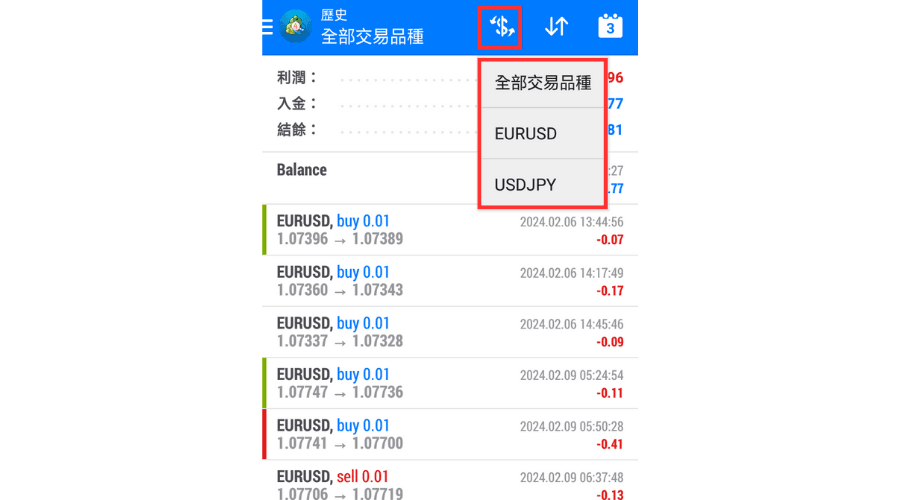This screenshot has height=500, width=900.
Task: Expand the EURUSD trade at 13:44:56
Action: click(450, 230)
